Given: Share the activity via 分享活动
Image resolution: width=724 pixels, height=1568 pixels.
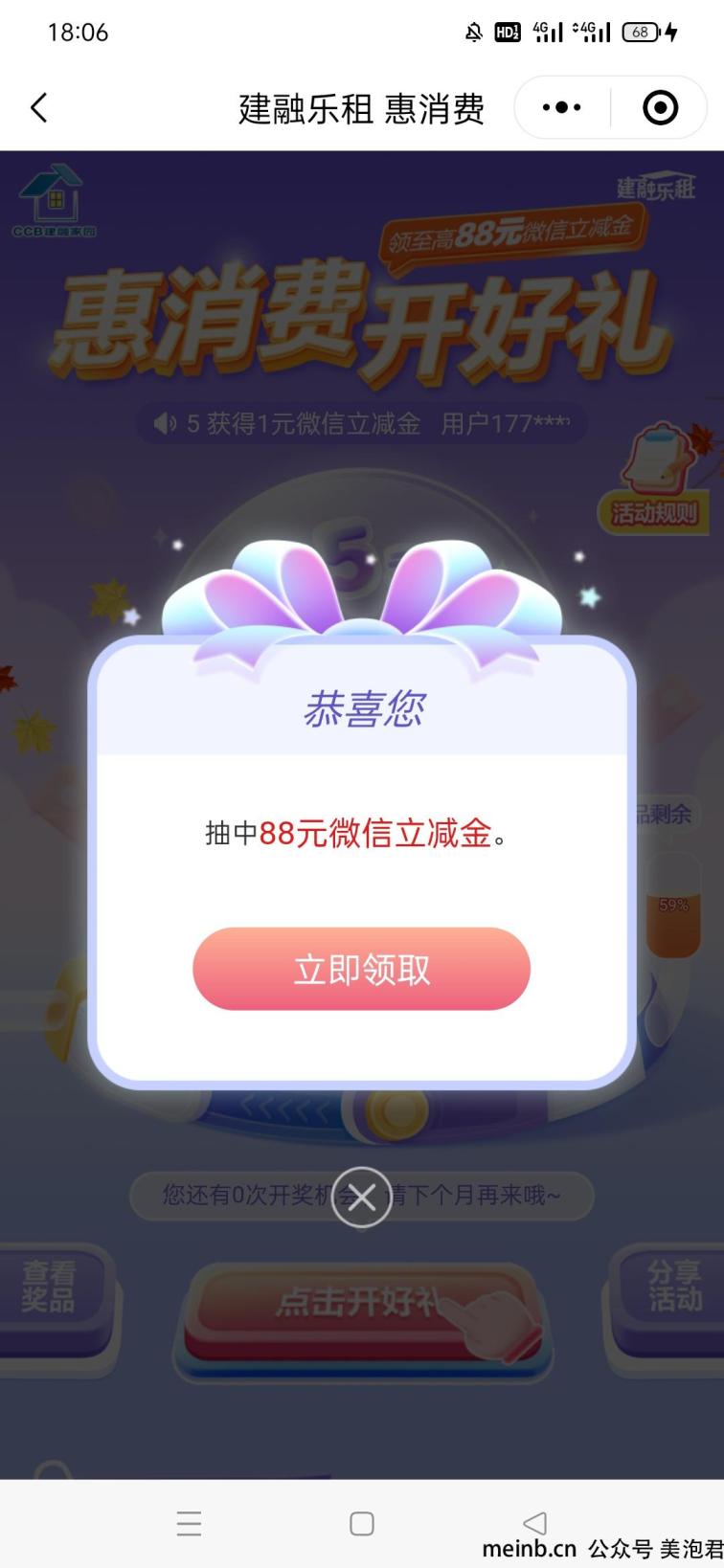Looking at the screenshot, I should [x=674, y=1288].
